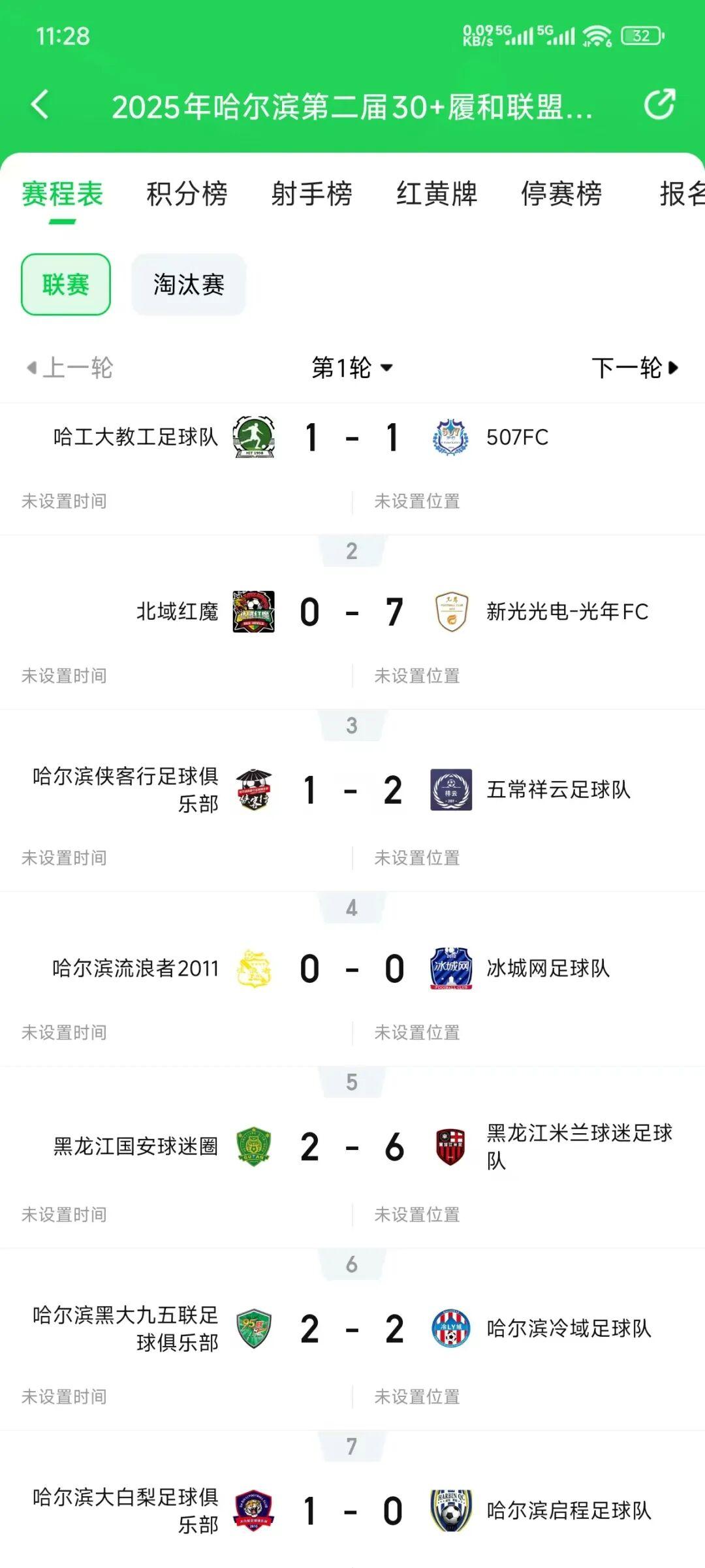Expand the 第1轮 round dropdown
705x1568 pixels.
pos(352,368)
